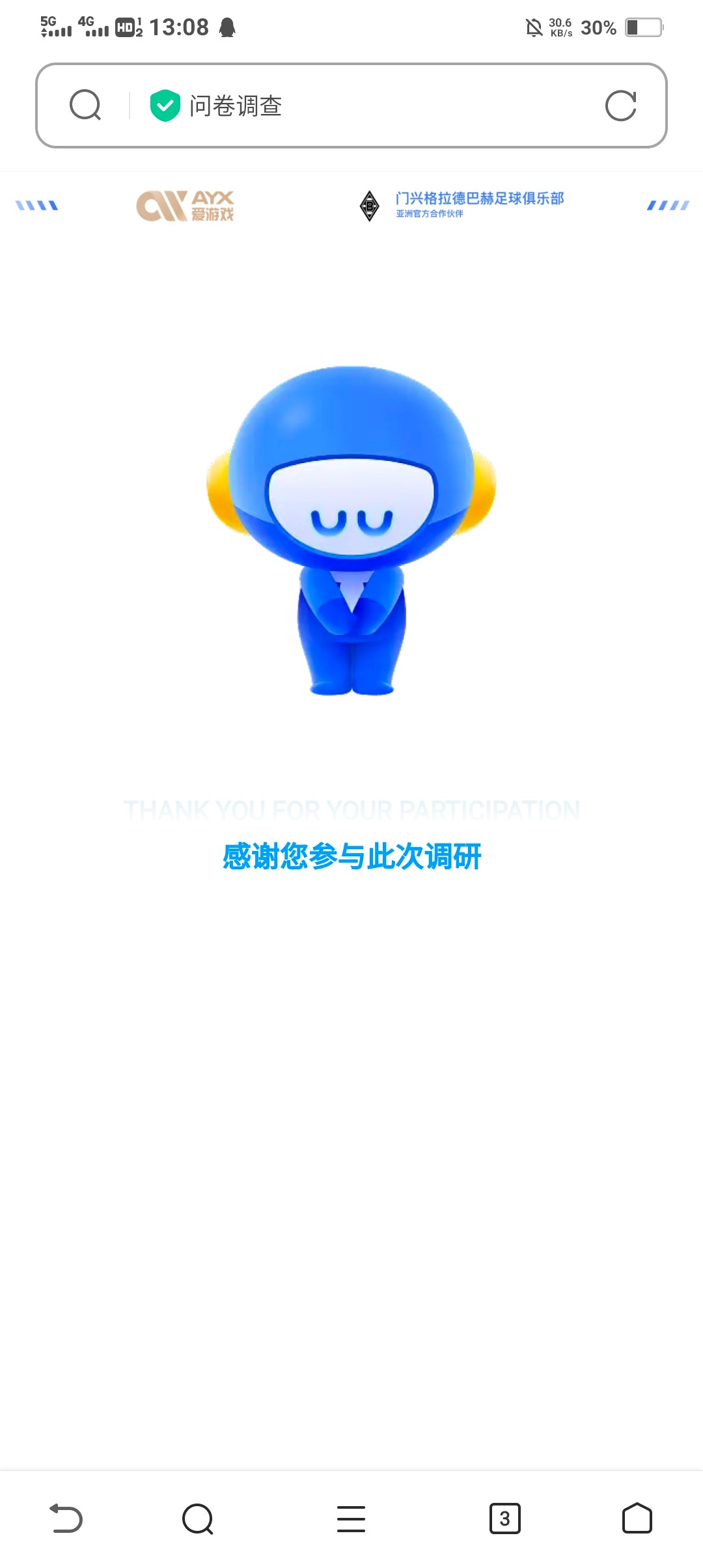Tap the search icon in the address bar
This screenshot has height=1568, width=703.
pos(85,105)
